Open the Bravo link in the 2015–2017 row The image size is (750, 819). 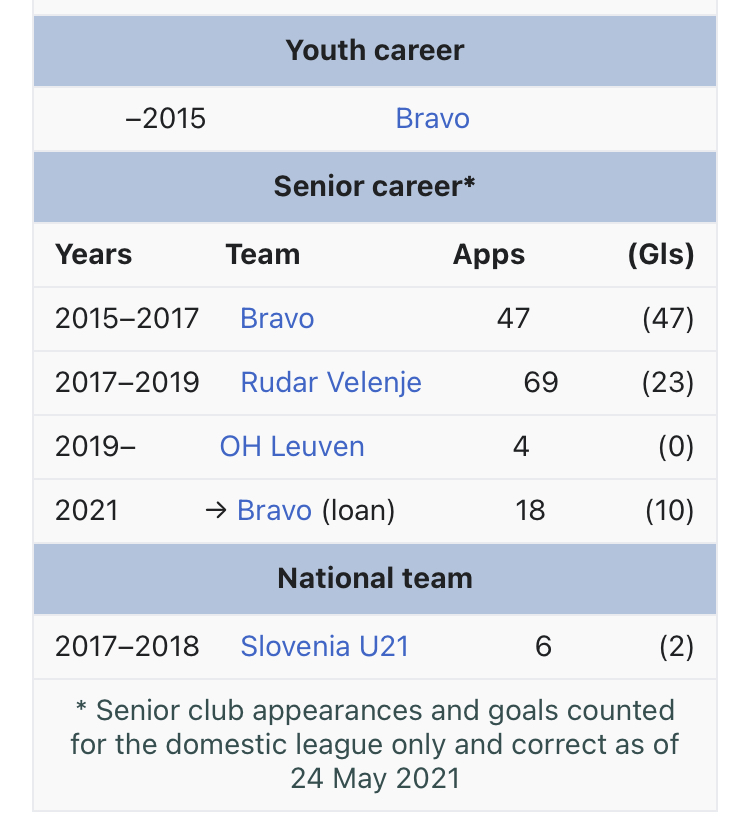click(x=277, y=319)
